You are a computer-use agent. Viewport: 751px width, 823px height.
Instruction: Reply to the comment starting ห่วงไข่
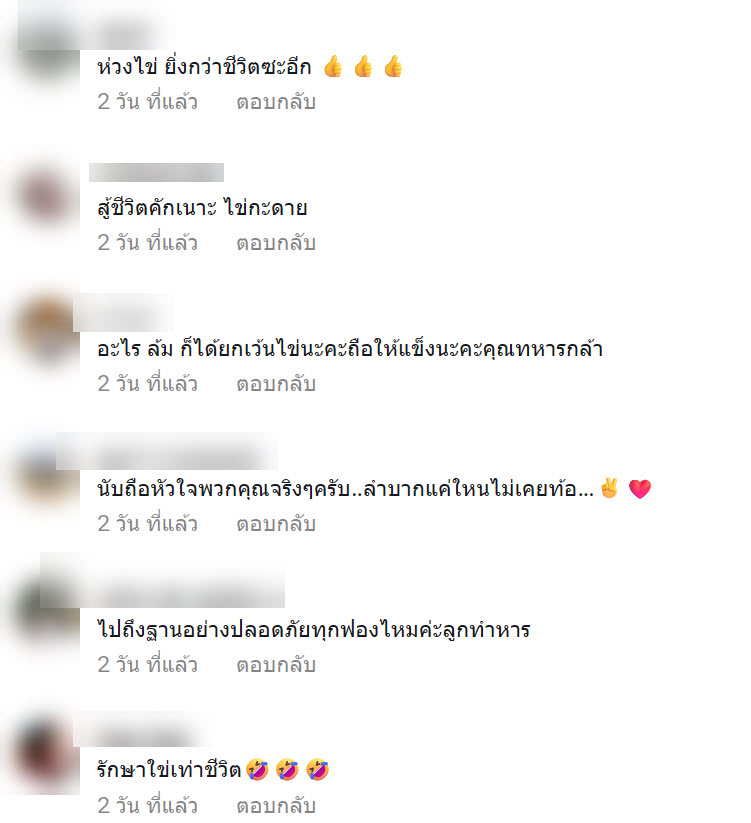(275, 102)
